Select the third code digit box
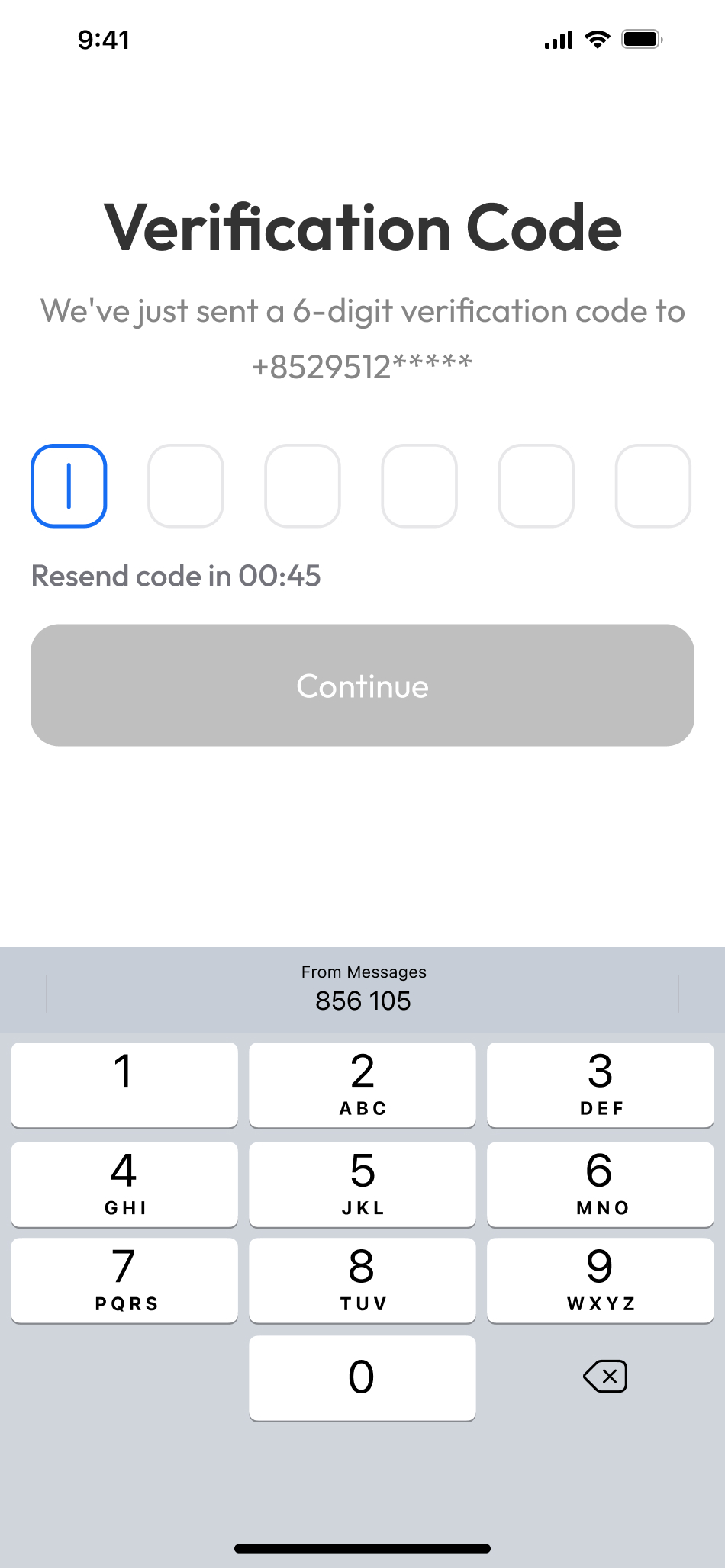This screenshot has height=1568, width=725. point(302,486)
